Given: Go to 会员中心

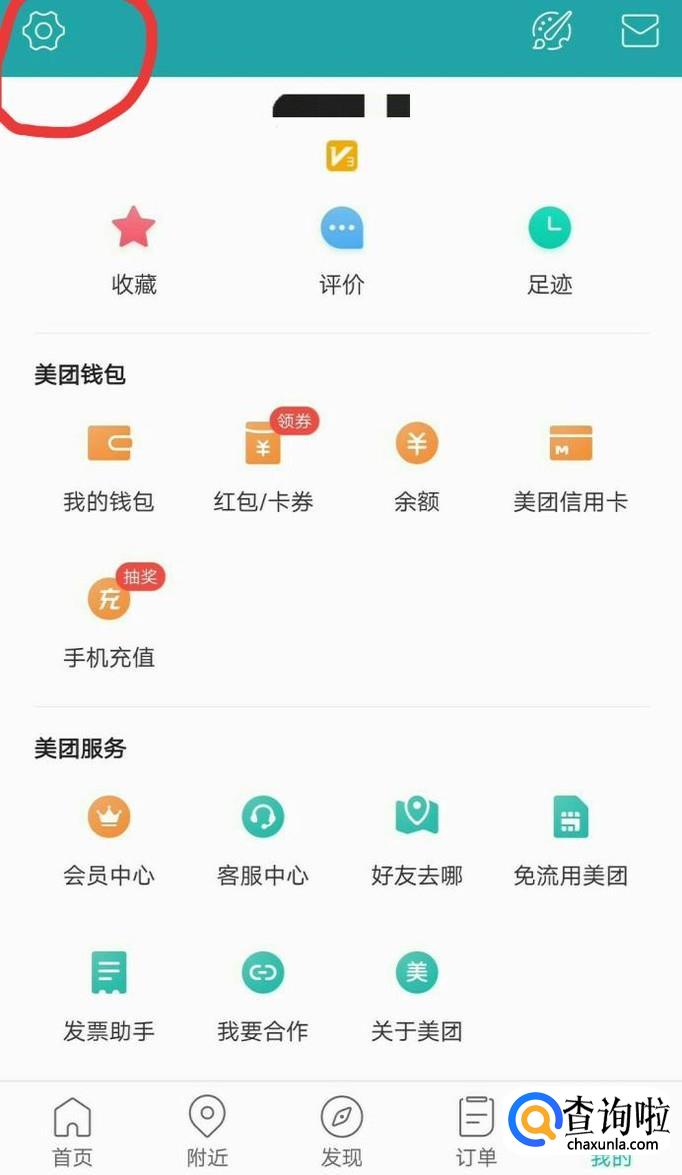Looking at the screenshot, I should (x=109, y=840).
